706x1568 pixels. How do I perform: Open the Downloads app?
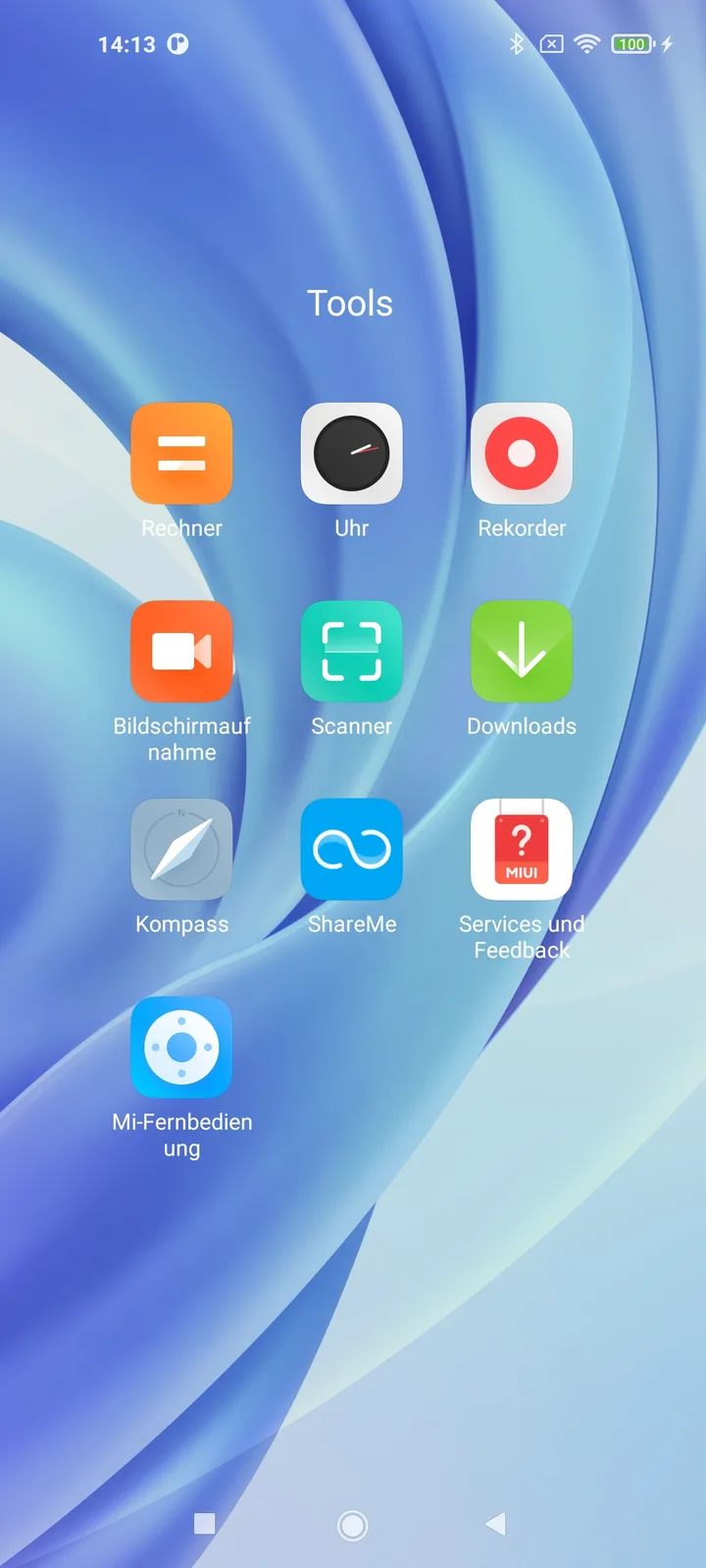522,652
